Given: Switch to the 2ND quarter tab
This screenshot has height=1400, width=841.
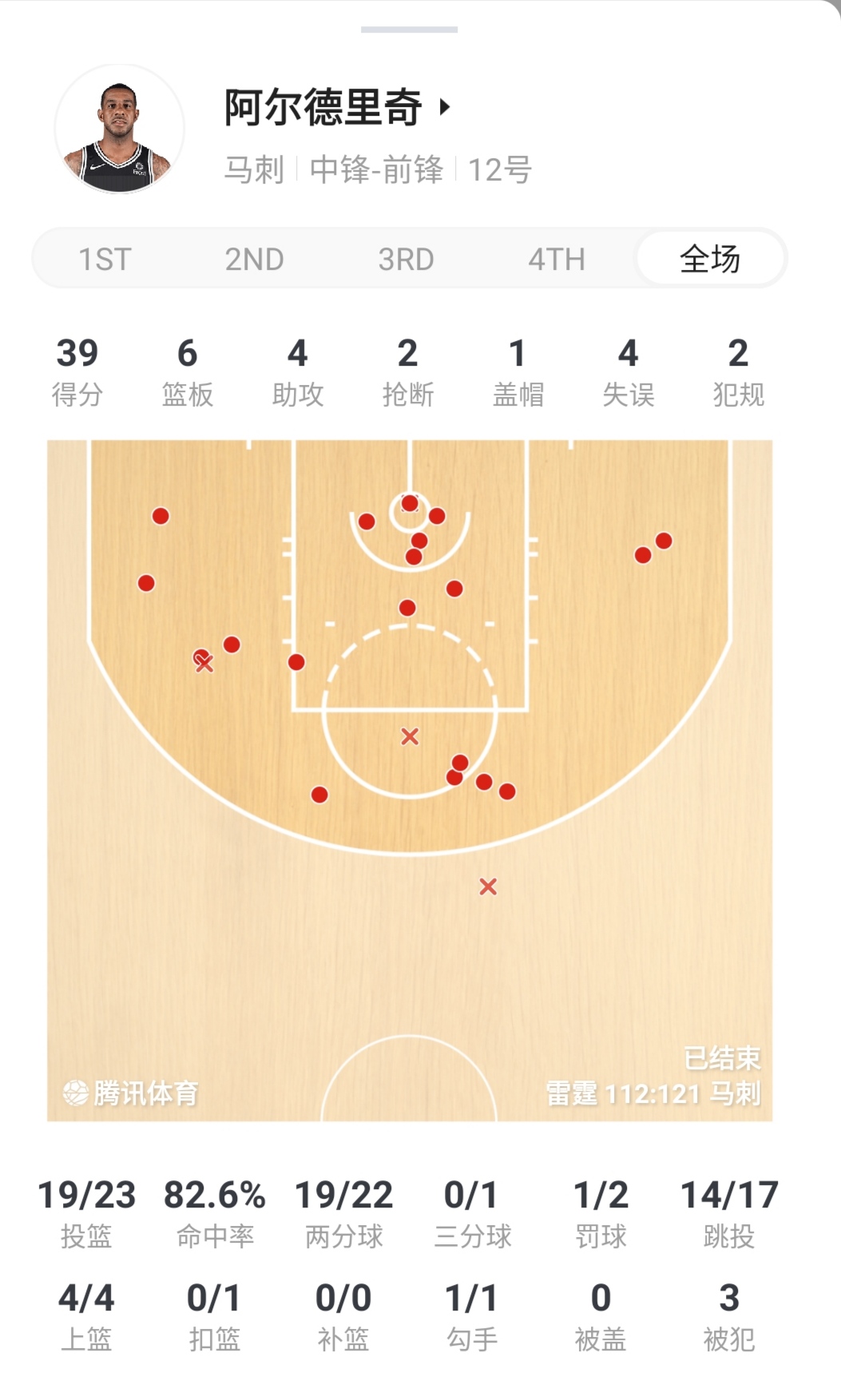Looking at the screenshot, I should [254, 260].
